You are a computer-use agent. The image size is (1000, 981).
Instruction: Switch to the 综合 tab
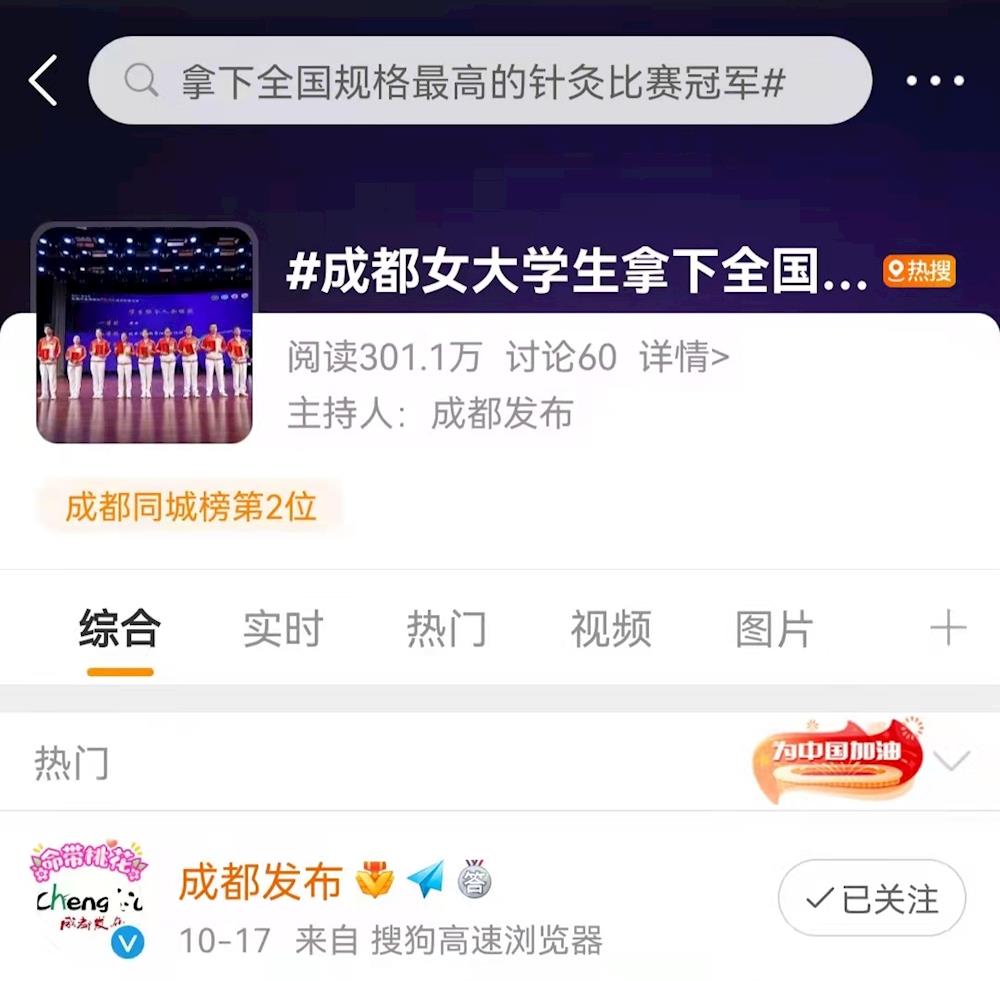[x=120, y=630]
